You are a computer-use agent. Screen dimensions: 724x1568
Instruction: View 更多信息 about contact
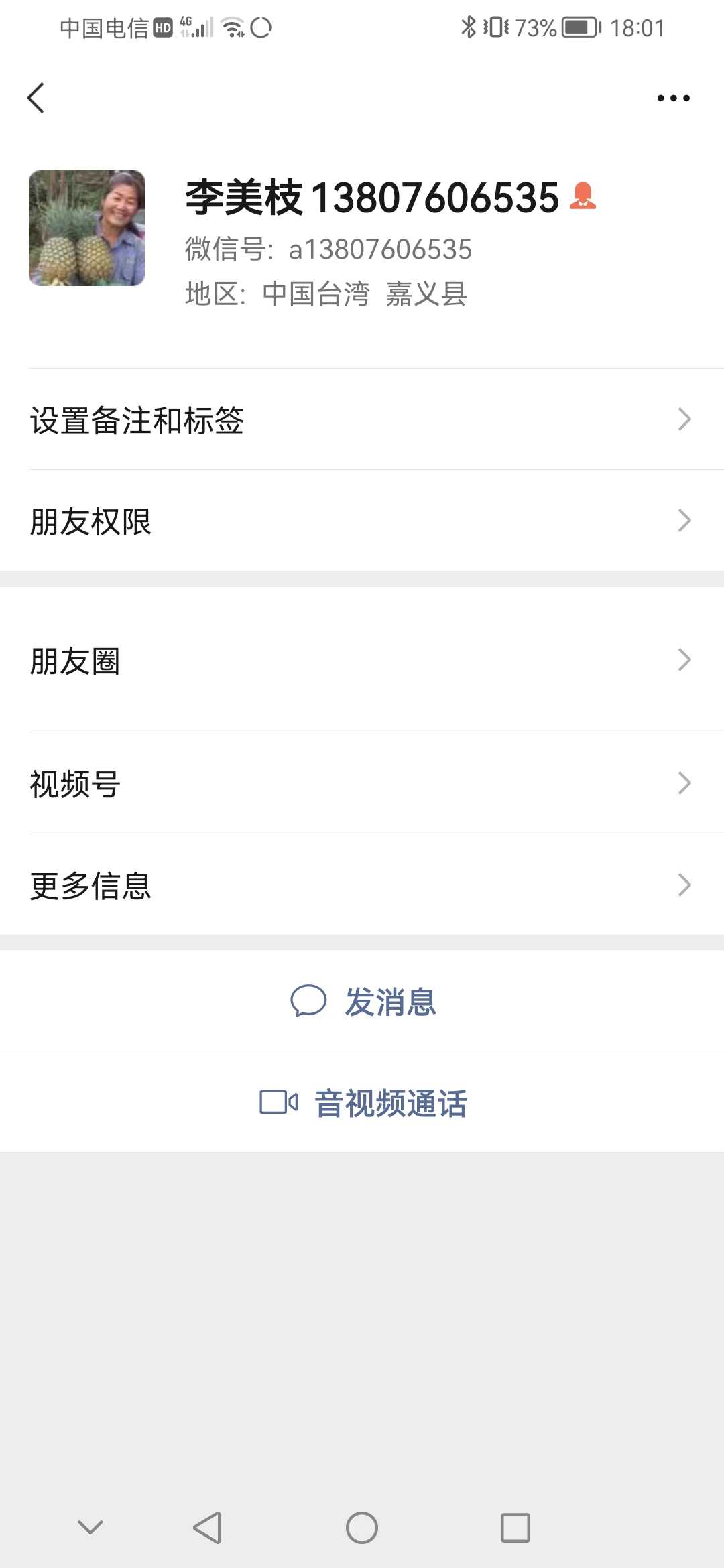pos(362,885)
